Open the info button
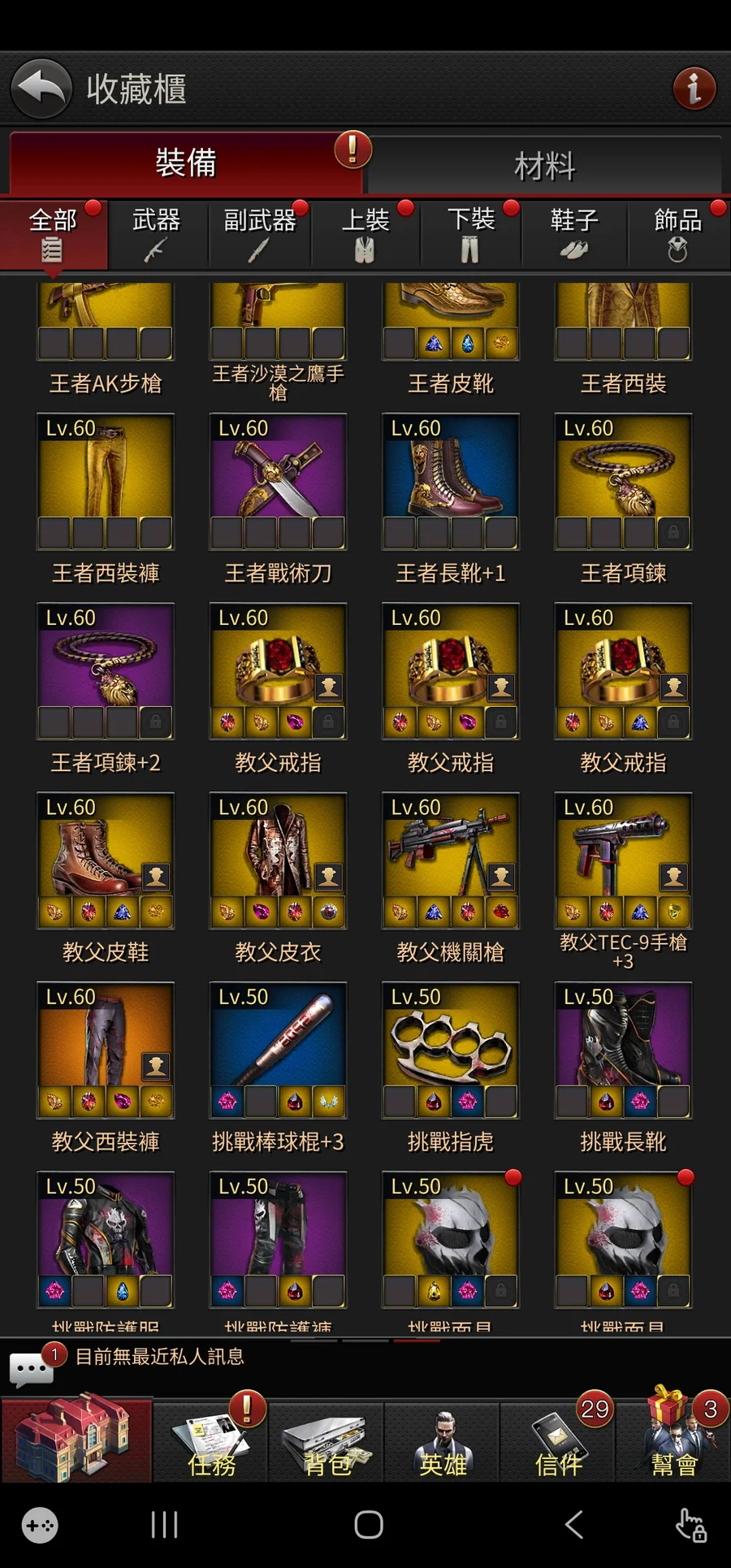The image size is (731, 1568). pyautogui.click(x=694, y=89)
